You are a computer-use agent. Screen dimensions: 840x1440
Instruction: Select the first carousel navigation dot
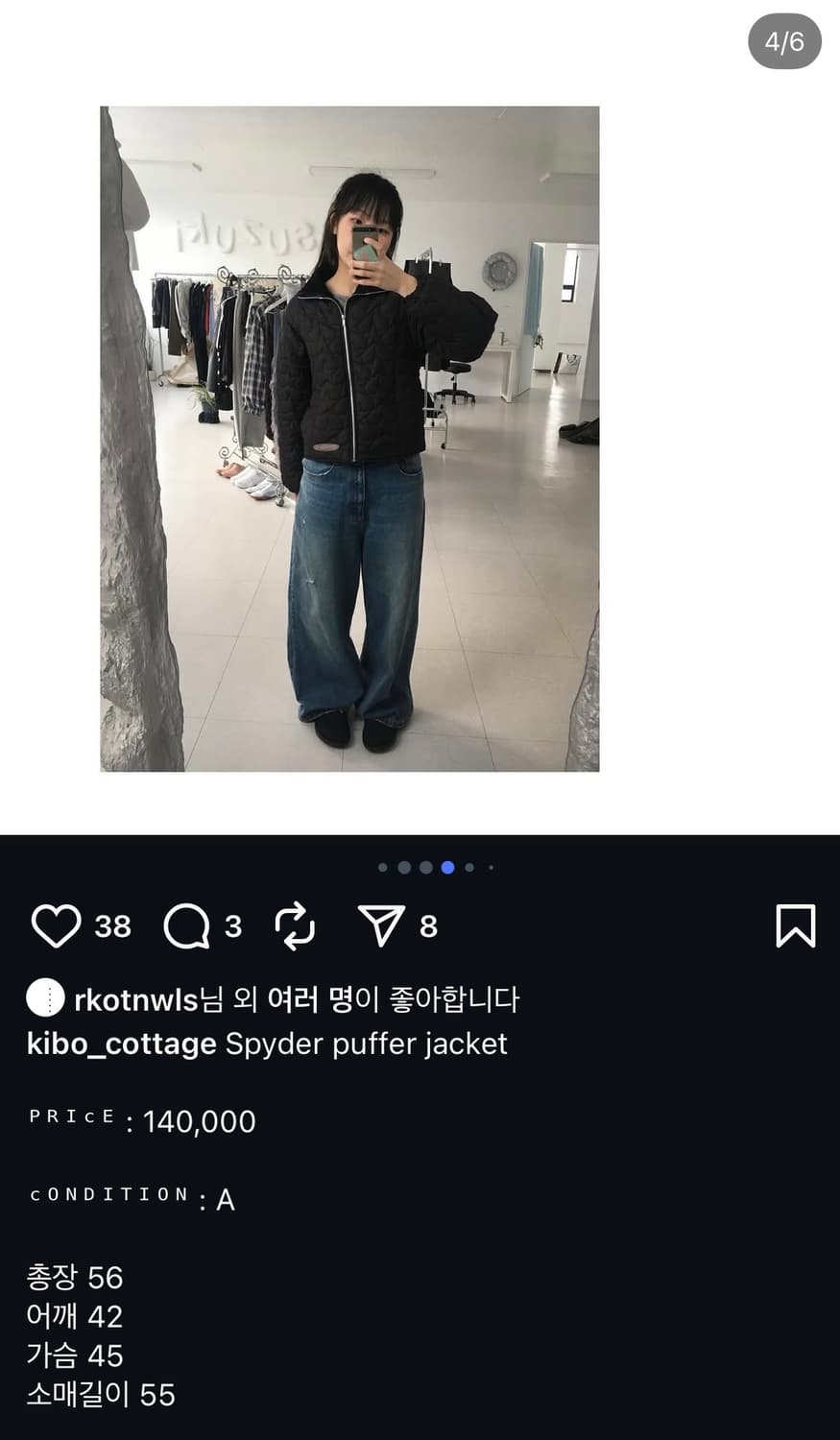pyautogui.click(x=381, y=869)
